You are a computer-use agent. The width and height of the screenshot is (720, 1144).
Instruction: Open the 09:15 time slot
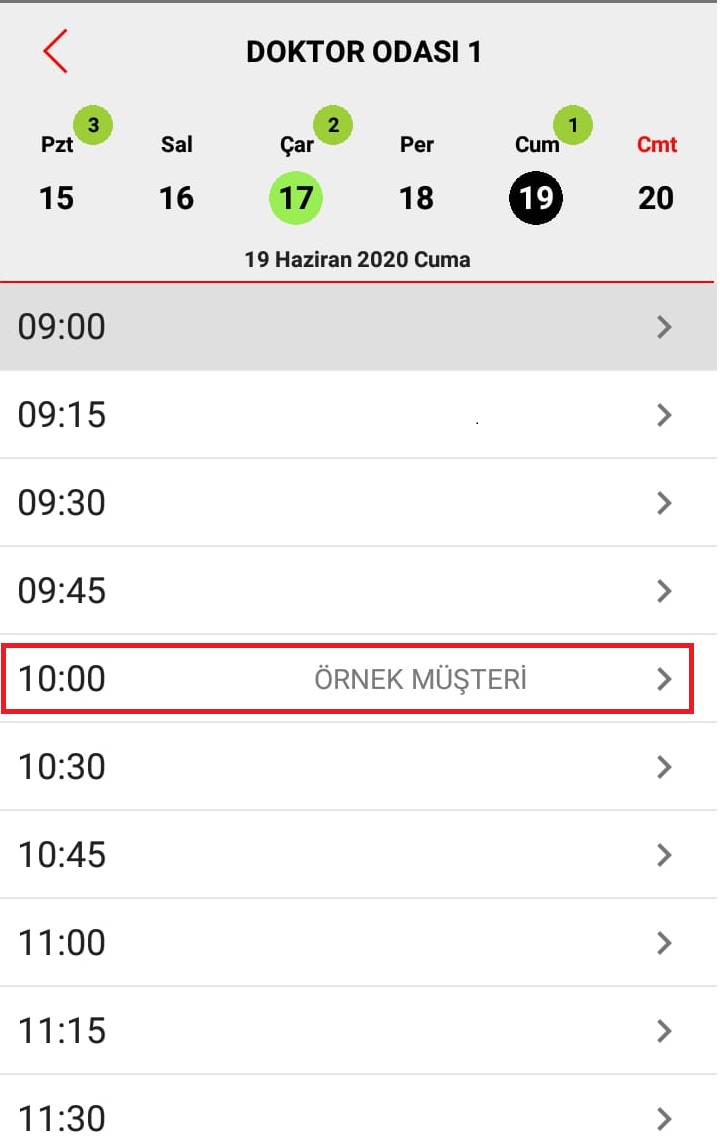pyautogui.click(x=358, y=415)
